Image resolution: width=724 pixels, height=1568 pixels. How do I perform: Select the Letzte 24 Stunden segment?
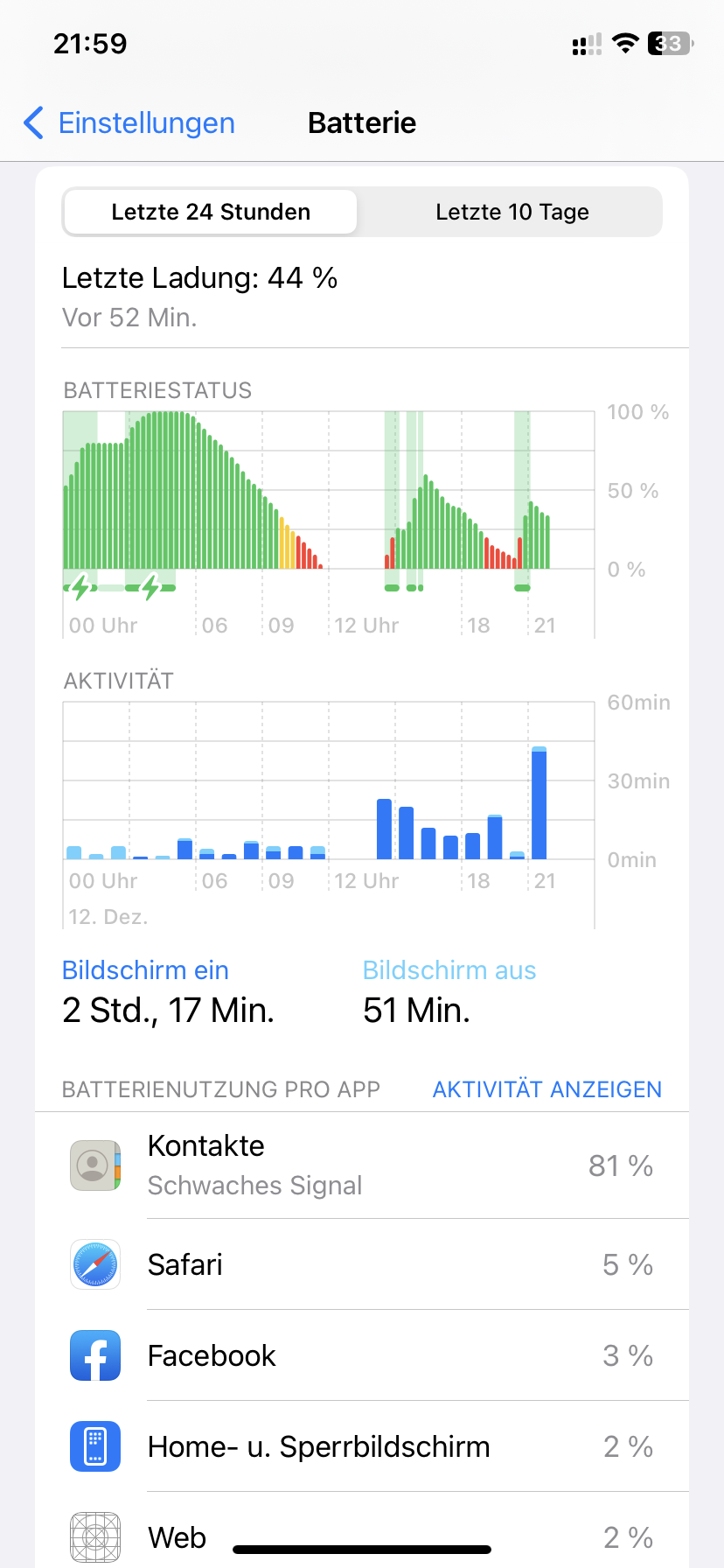pos(211,213)
